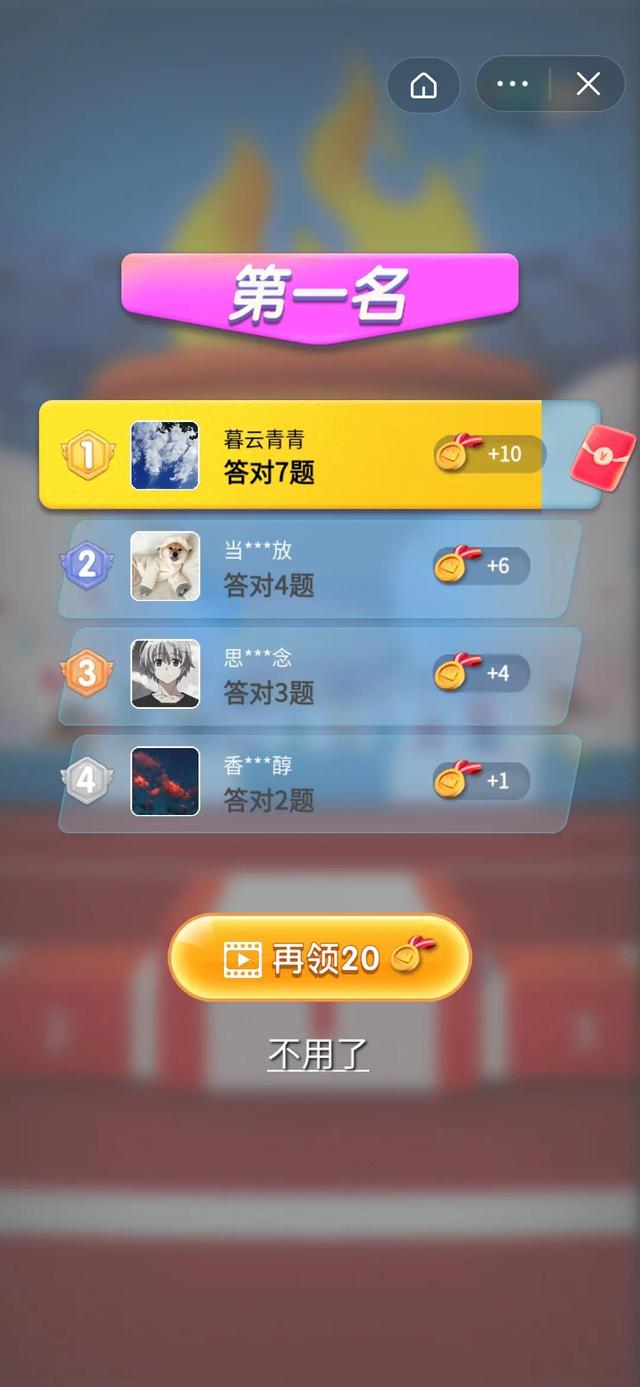The image size is (640, 1387).
Task: Open the three-dot more menu
Action: (x=512, y=84)
